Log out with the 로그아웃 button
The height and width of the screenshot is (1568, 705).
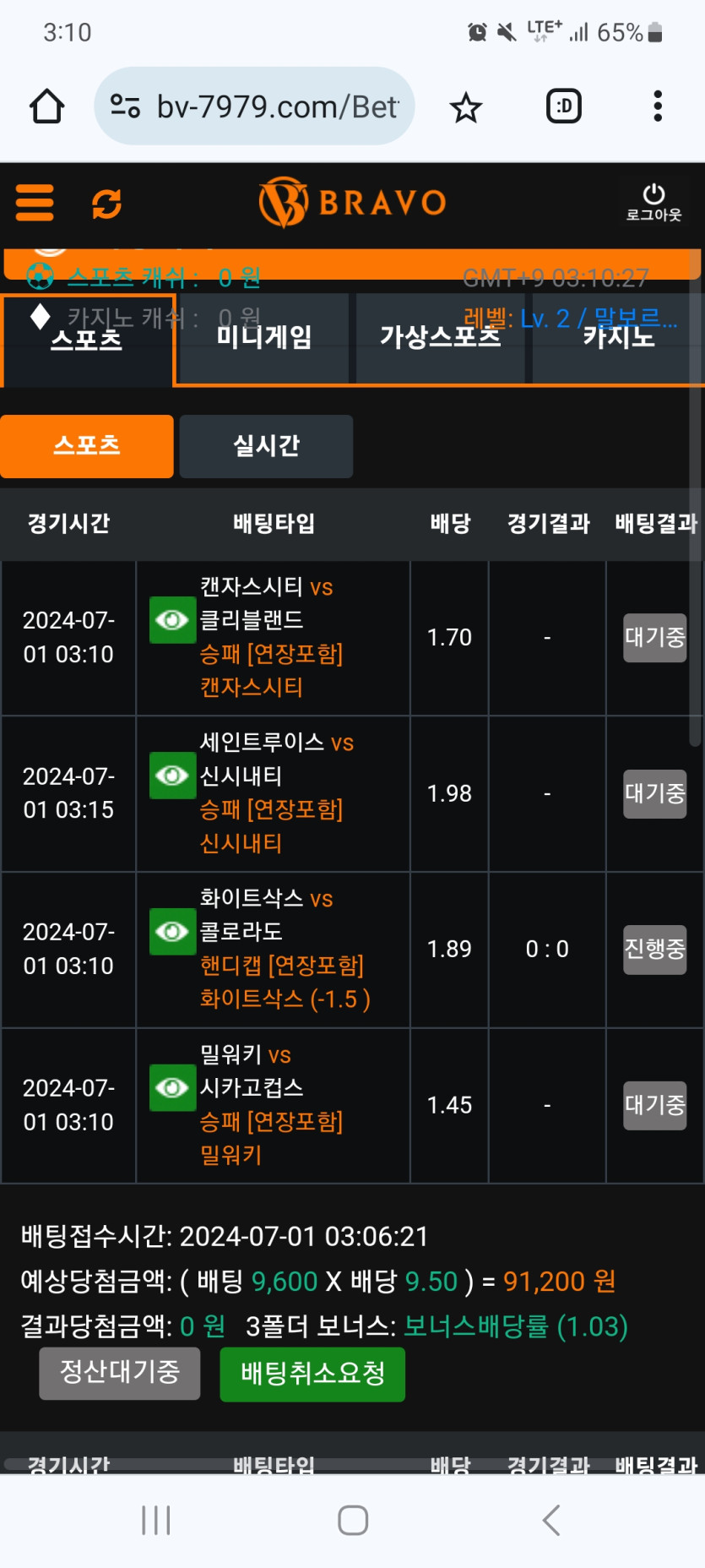point(653,203)
